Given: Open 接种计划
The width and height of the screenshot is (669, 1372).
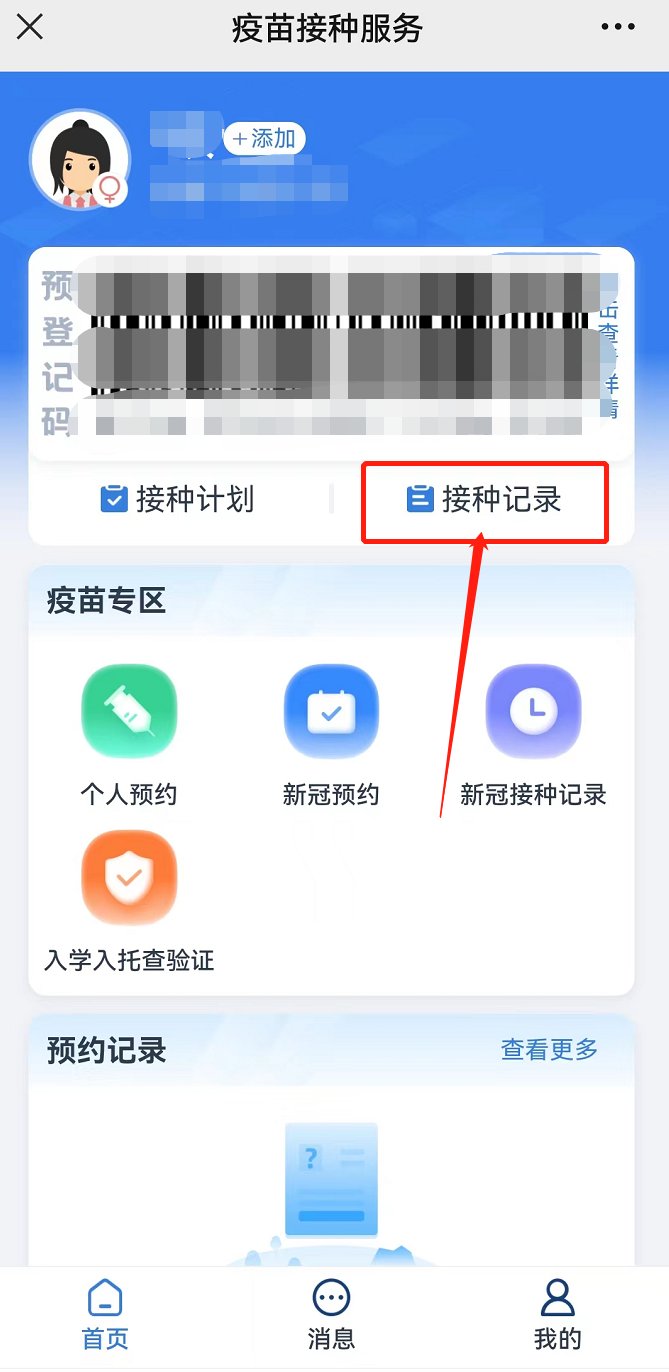Looking at the screenshot, I should [178, 499].
